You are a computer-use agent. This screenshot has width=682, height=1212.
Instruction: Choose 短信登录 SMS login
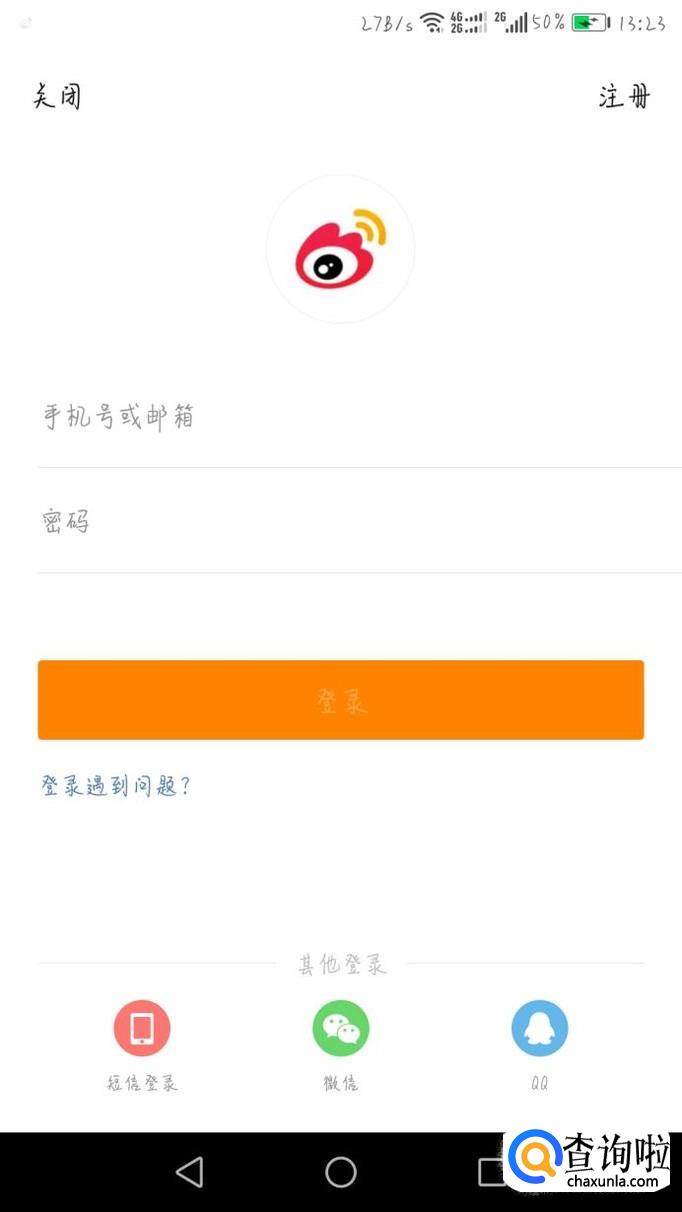click(x=142, y=1029)
